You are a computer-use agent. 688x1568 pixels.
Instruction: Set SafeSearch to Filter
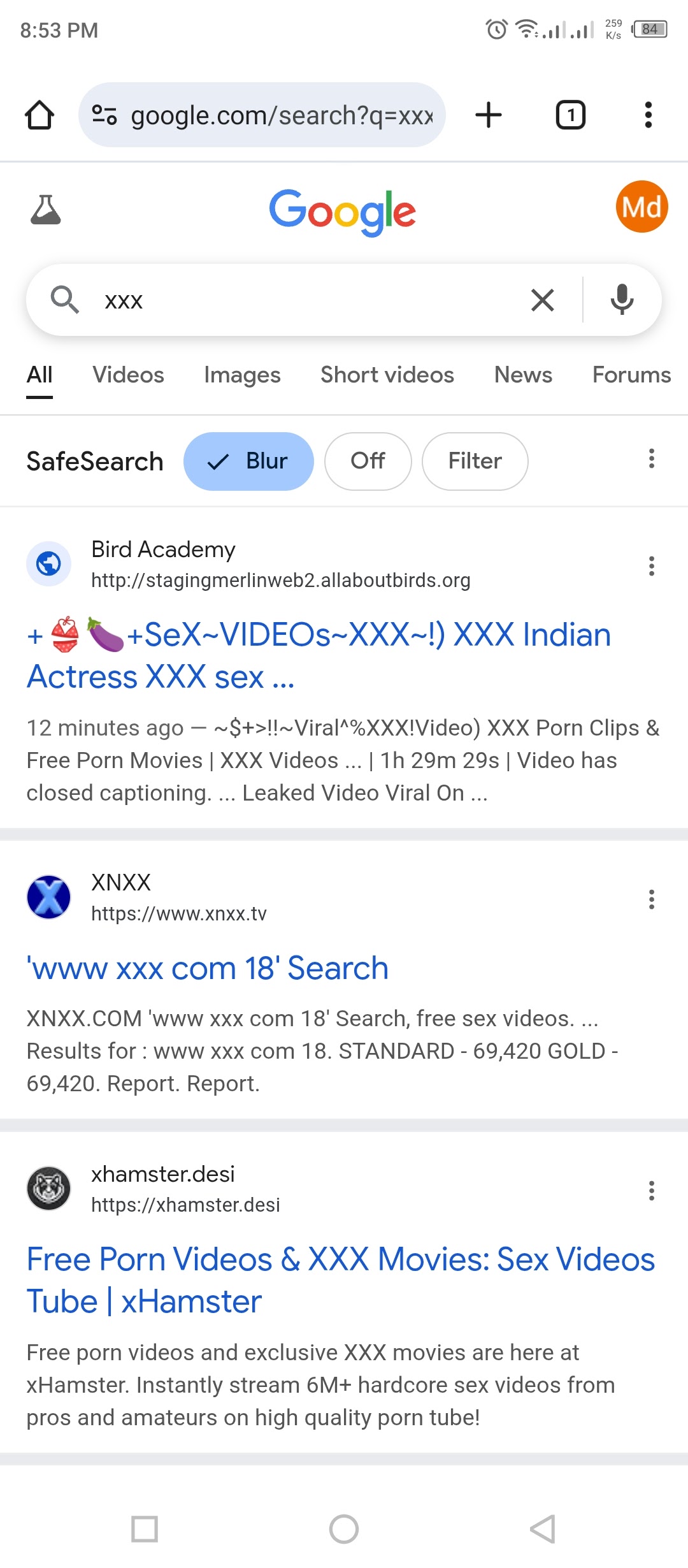pos(475,461)
